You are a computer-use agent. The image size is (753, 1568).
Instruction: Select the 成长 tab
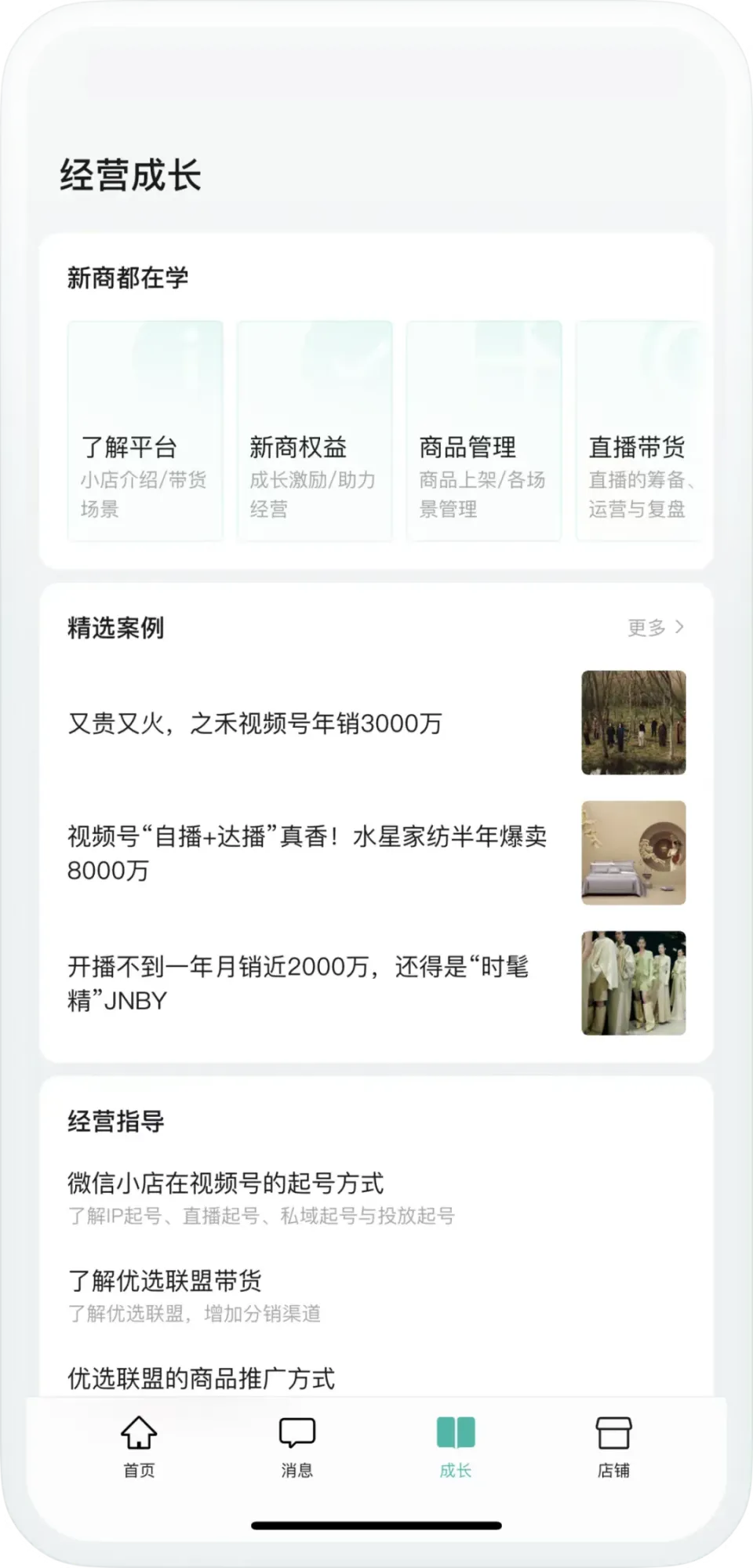click(456, 1446)
